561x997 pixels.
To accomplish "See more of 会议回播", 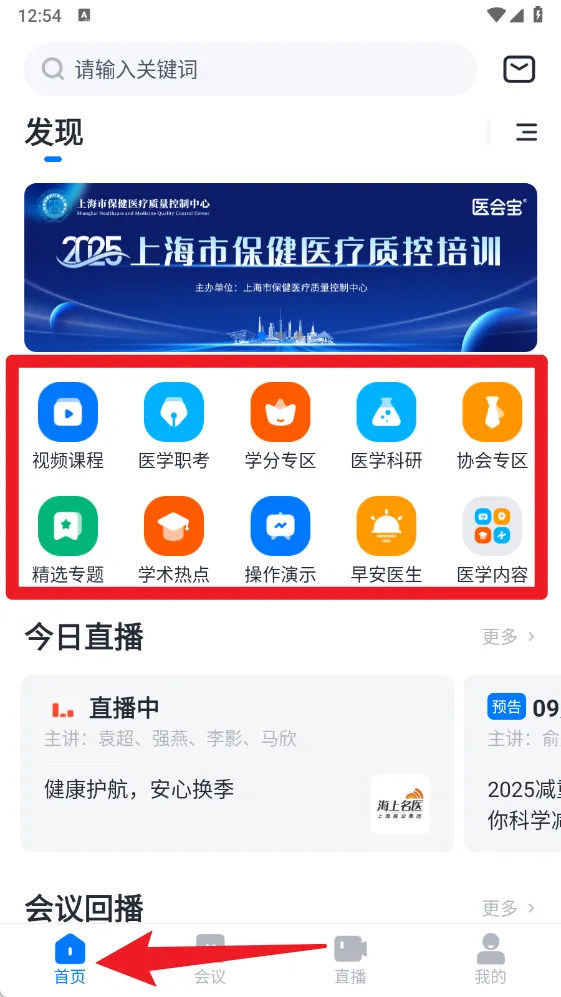I will tap(508, 907).
